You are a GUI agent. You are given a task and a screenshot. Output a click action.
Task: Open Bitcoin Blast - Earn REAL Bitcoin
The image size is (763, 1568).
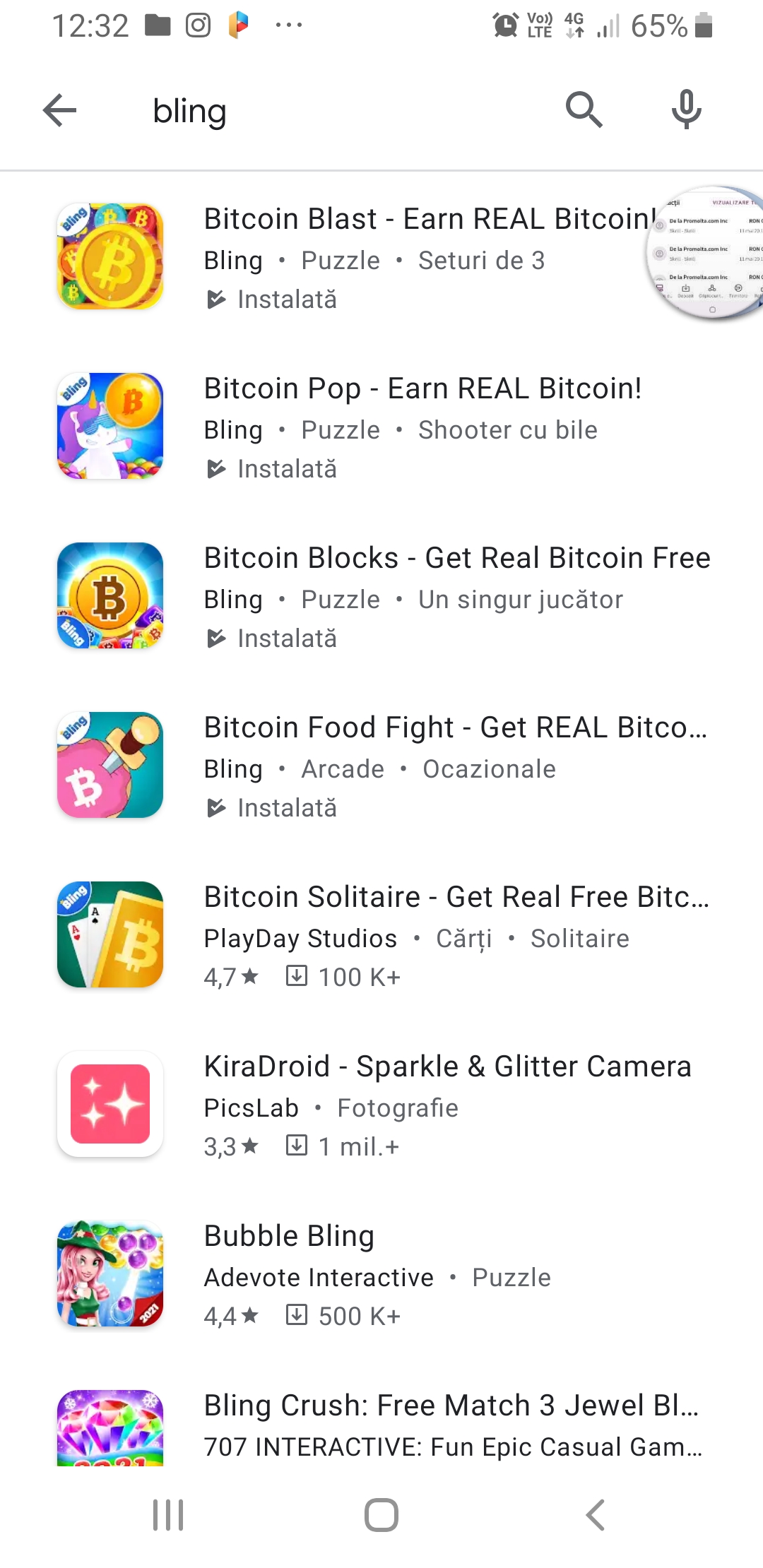[x=381, y=257]
